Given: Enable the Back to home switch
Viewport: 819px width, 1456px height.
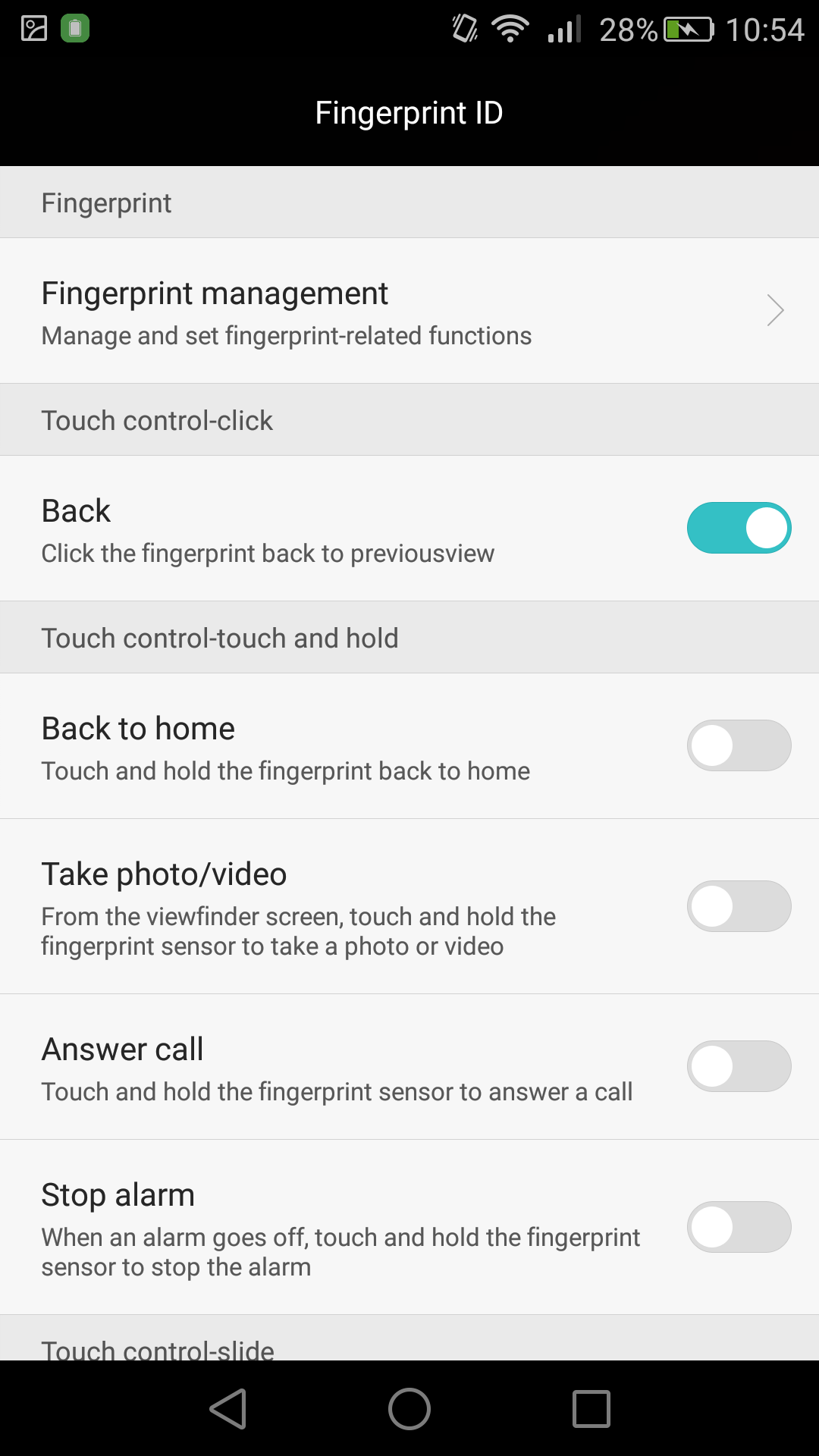Looking at the screenshot, I should click(739, 745).
